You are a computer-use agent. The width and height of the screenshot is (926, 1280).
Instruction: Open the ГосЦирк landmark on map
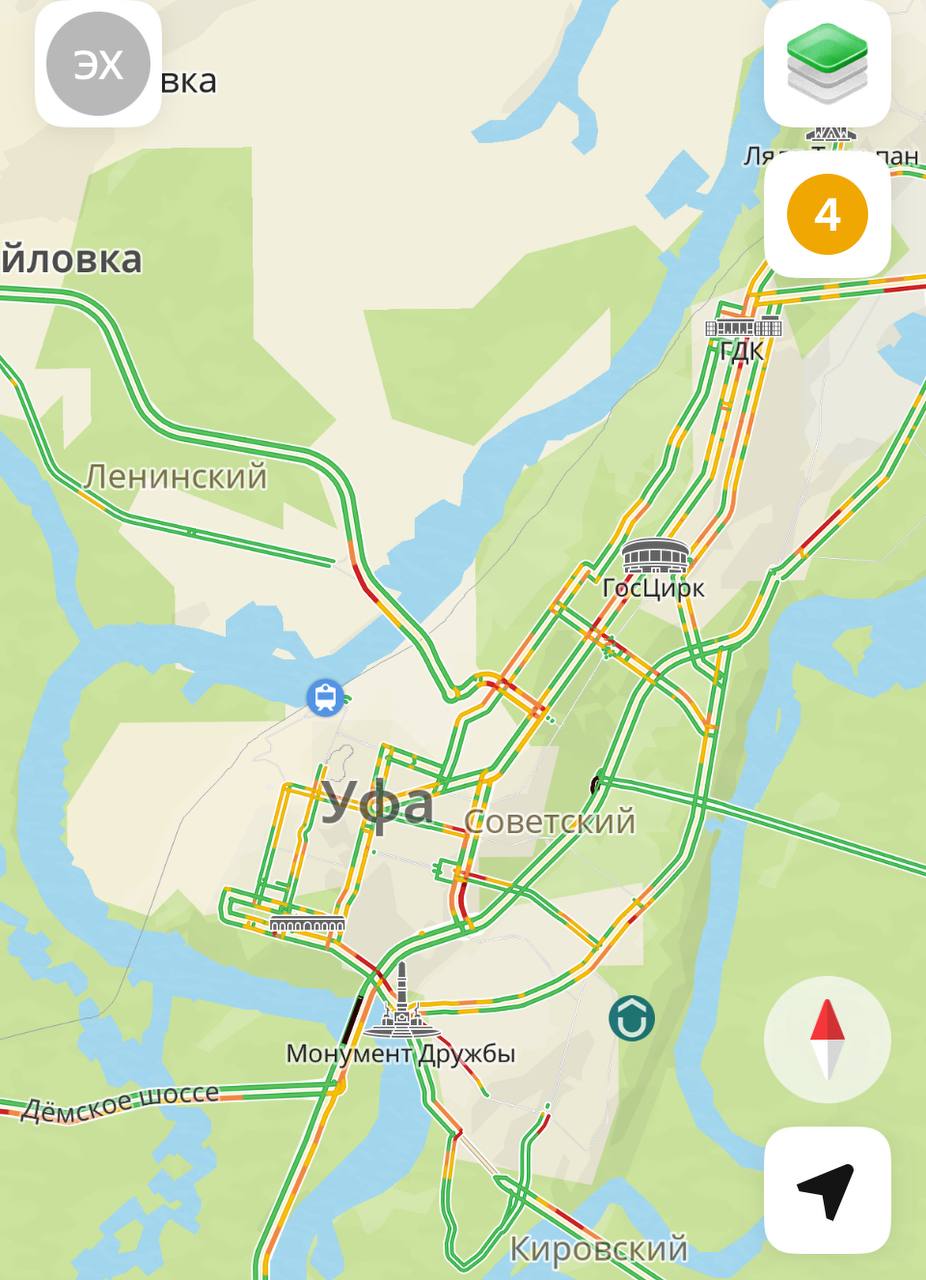[x=655, y=557]
